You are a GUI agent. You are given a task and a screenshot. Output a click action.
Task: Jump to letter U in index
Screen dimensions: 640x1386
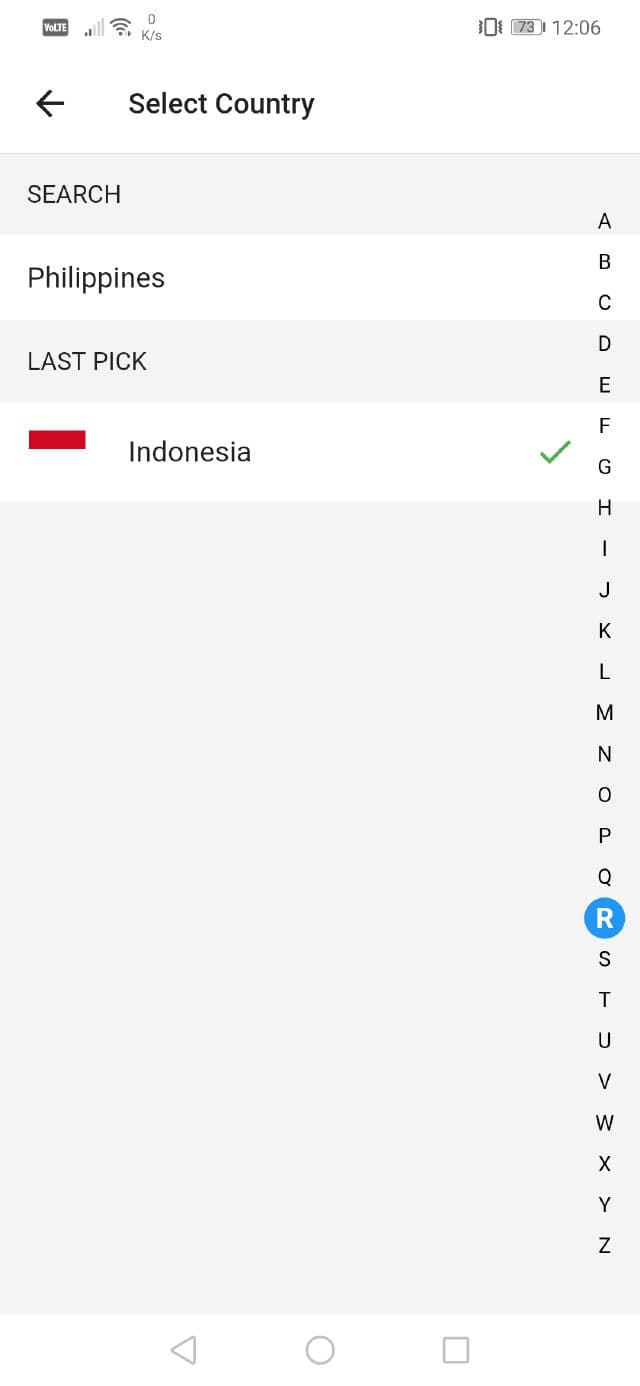[x=604, y=1041]
